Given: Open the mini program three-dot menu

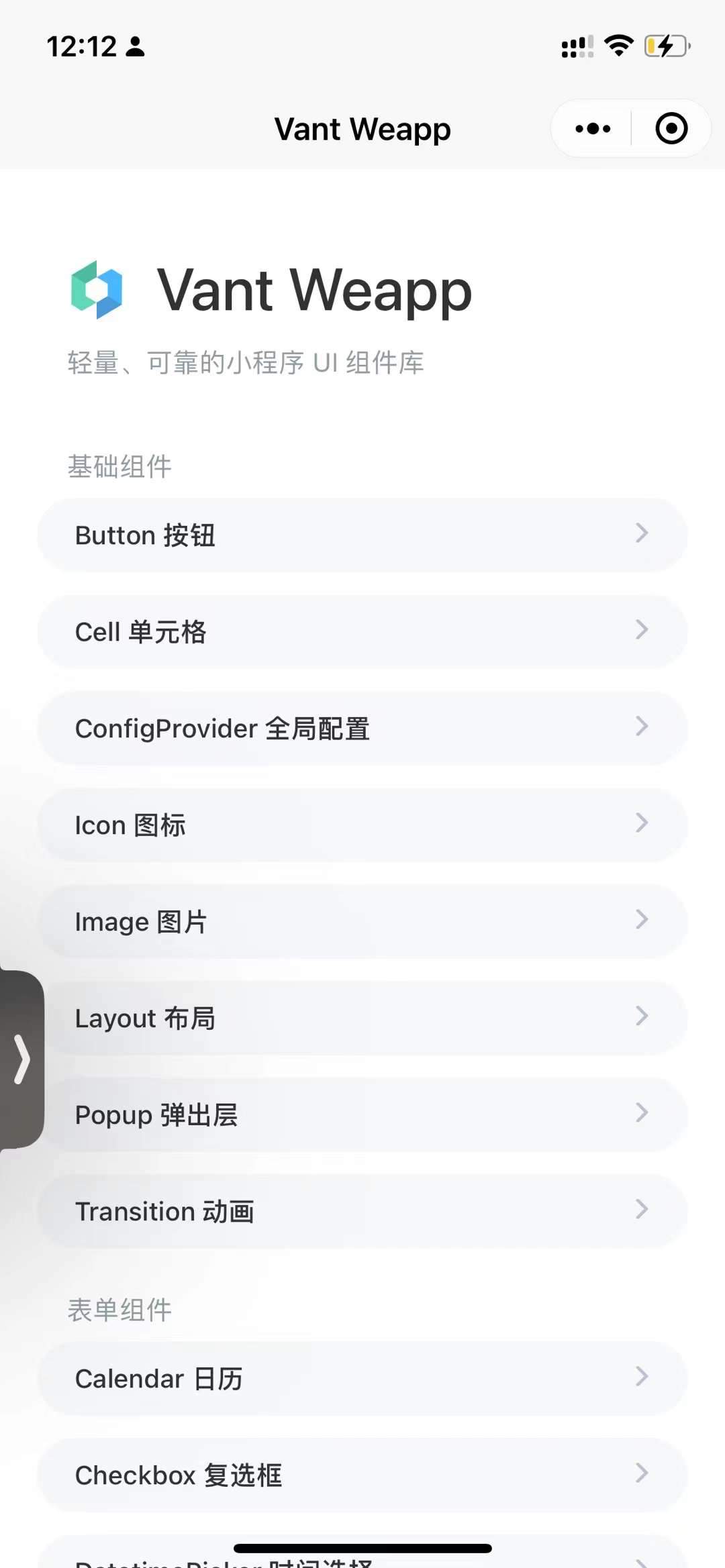Looking at the screenshot, I should pyautogui.click(x=593, y=128).
